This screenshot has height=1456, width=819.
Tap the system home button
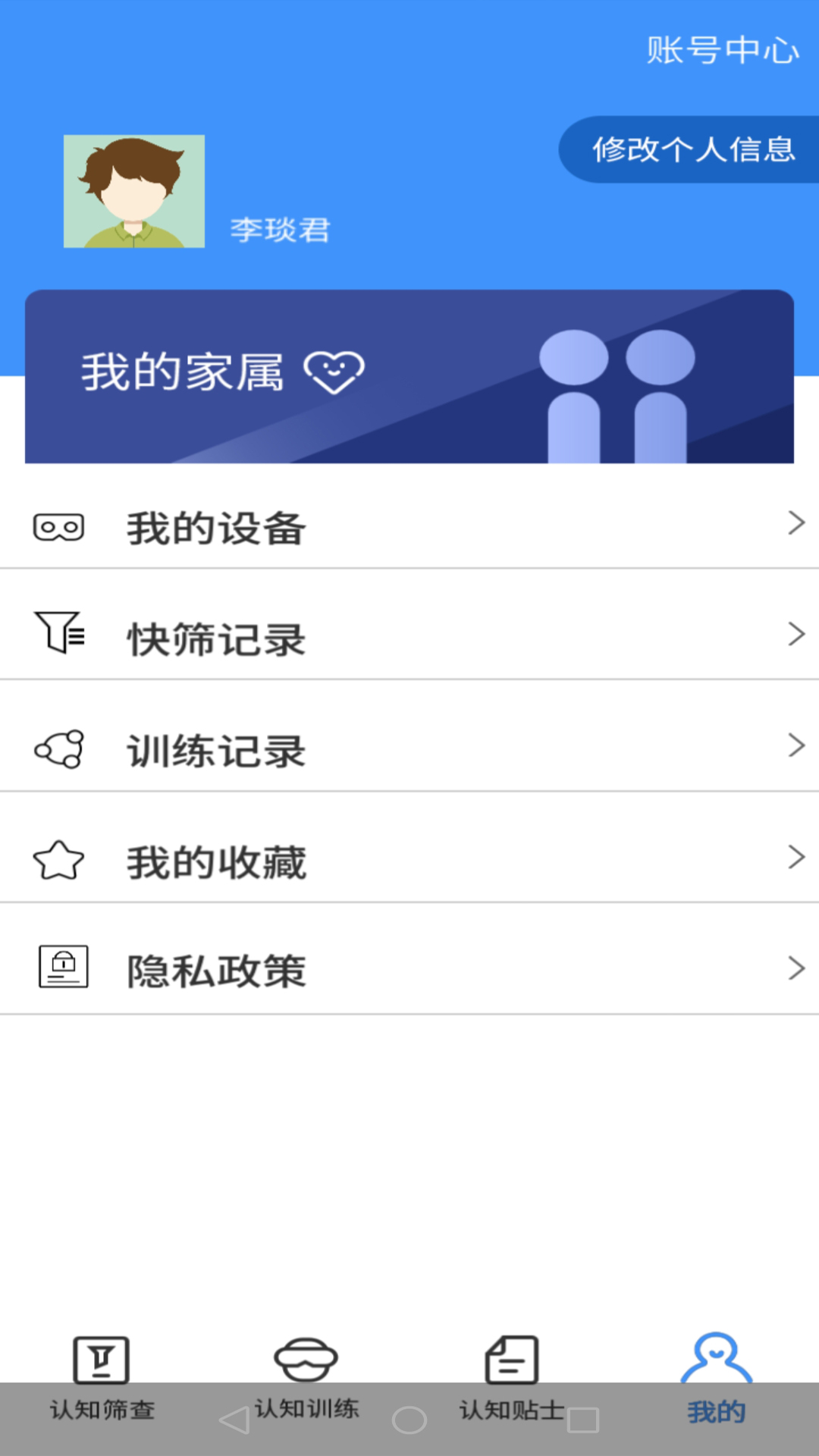pos(409,1420)
